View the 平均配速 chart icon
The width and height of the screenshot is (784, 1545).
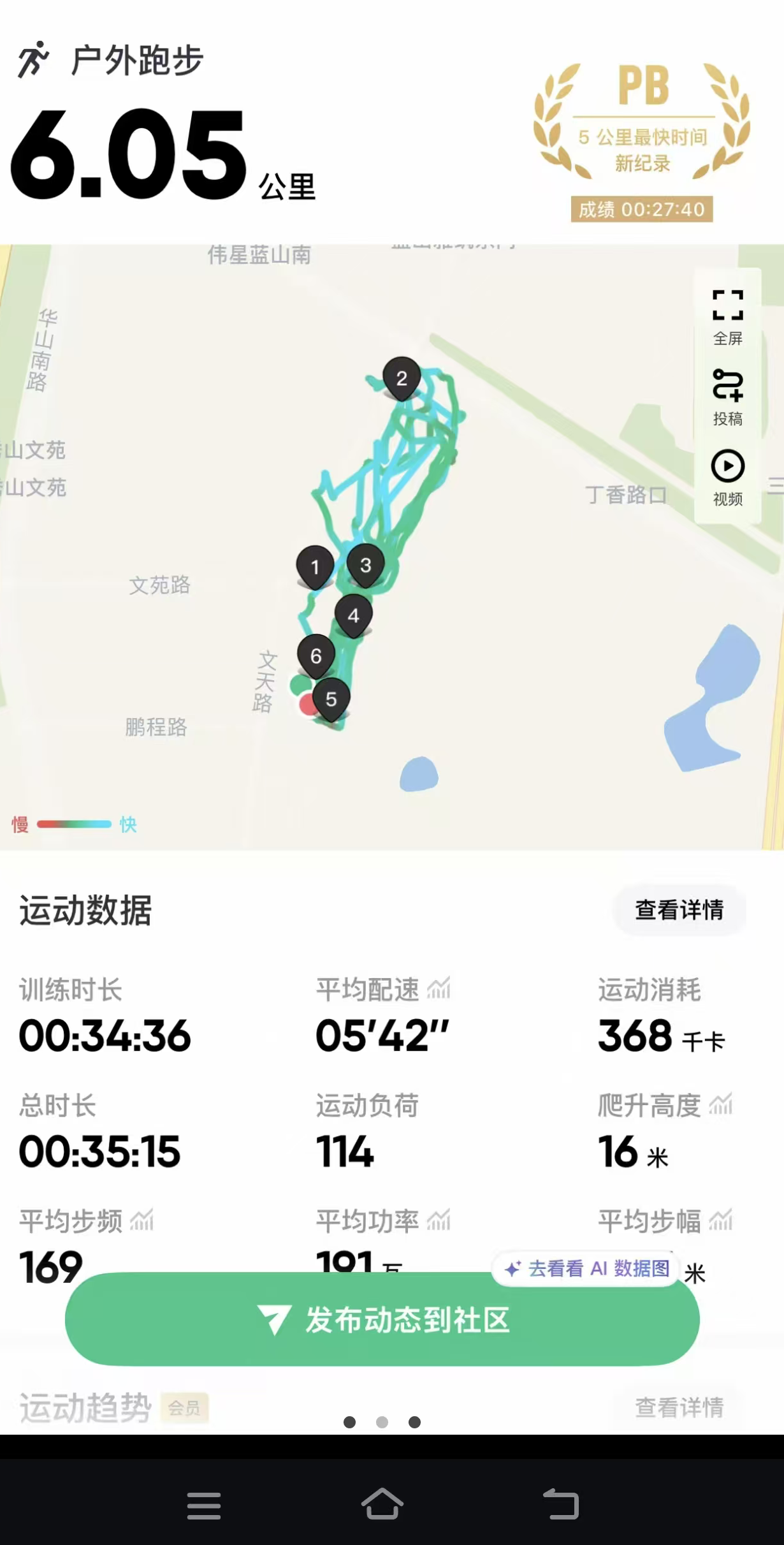click(439, 989)
